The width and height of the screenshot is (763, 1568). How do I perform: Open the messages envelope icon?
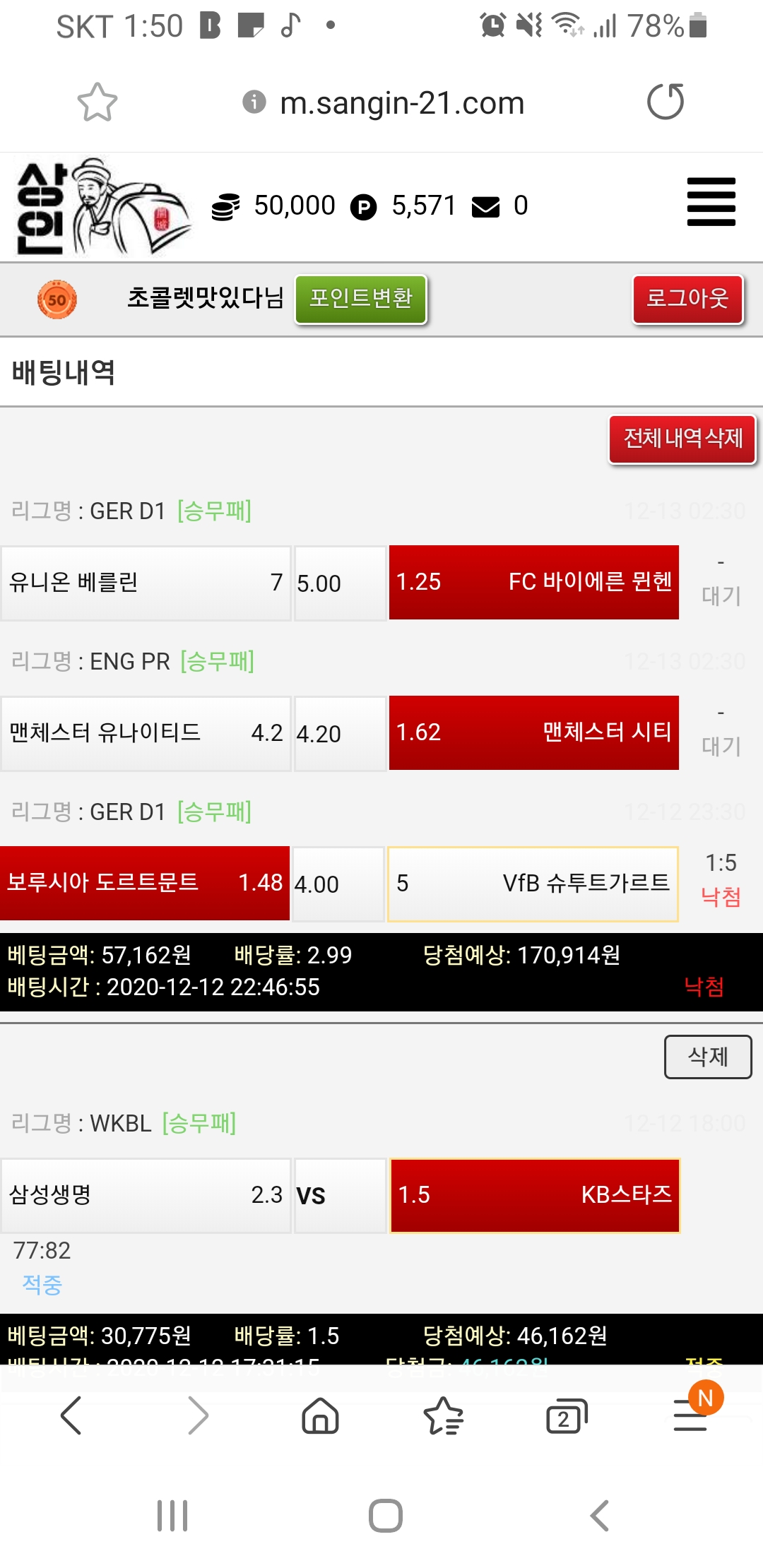485,206
